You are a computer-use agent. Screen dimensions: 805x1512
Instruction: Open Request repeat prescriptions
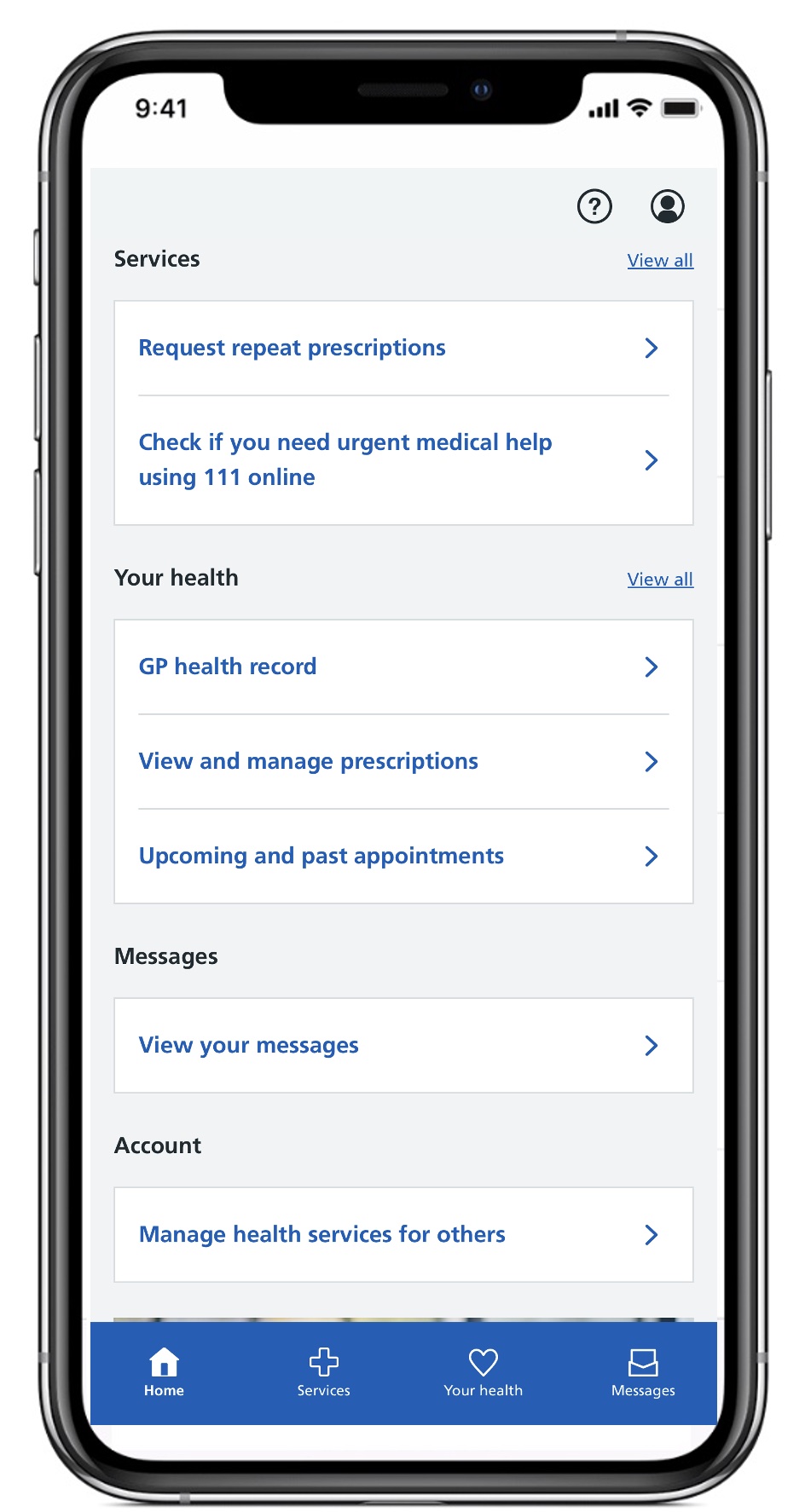[x=402, y=348]
